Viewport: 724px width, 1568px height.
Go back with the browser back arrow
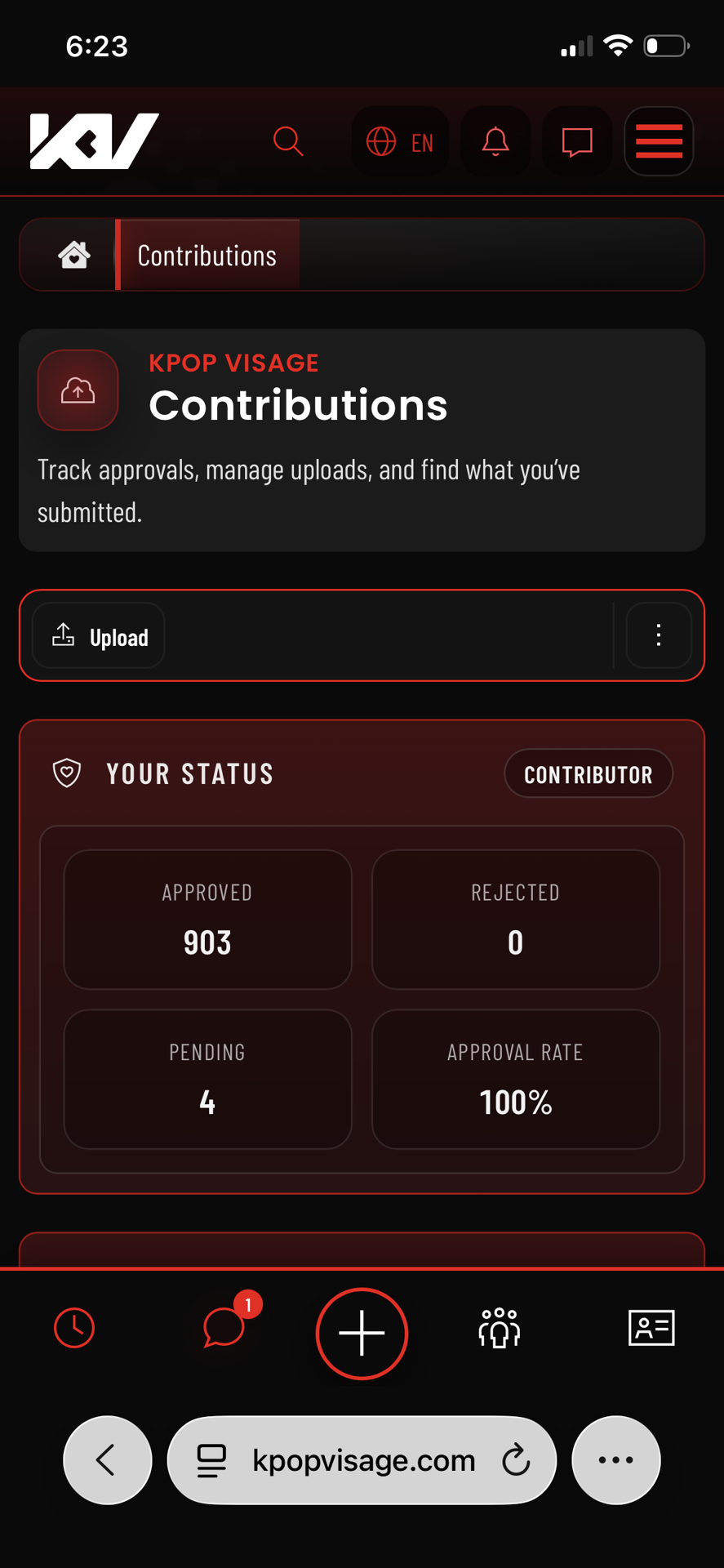coord(108,1460)
